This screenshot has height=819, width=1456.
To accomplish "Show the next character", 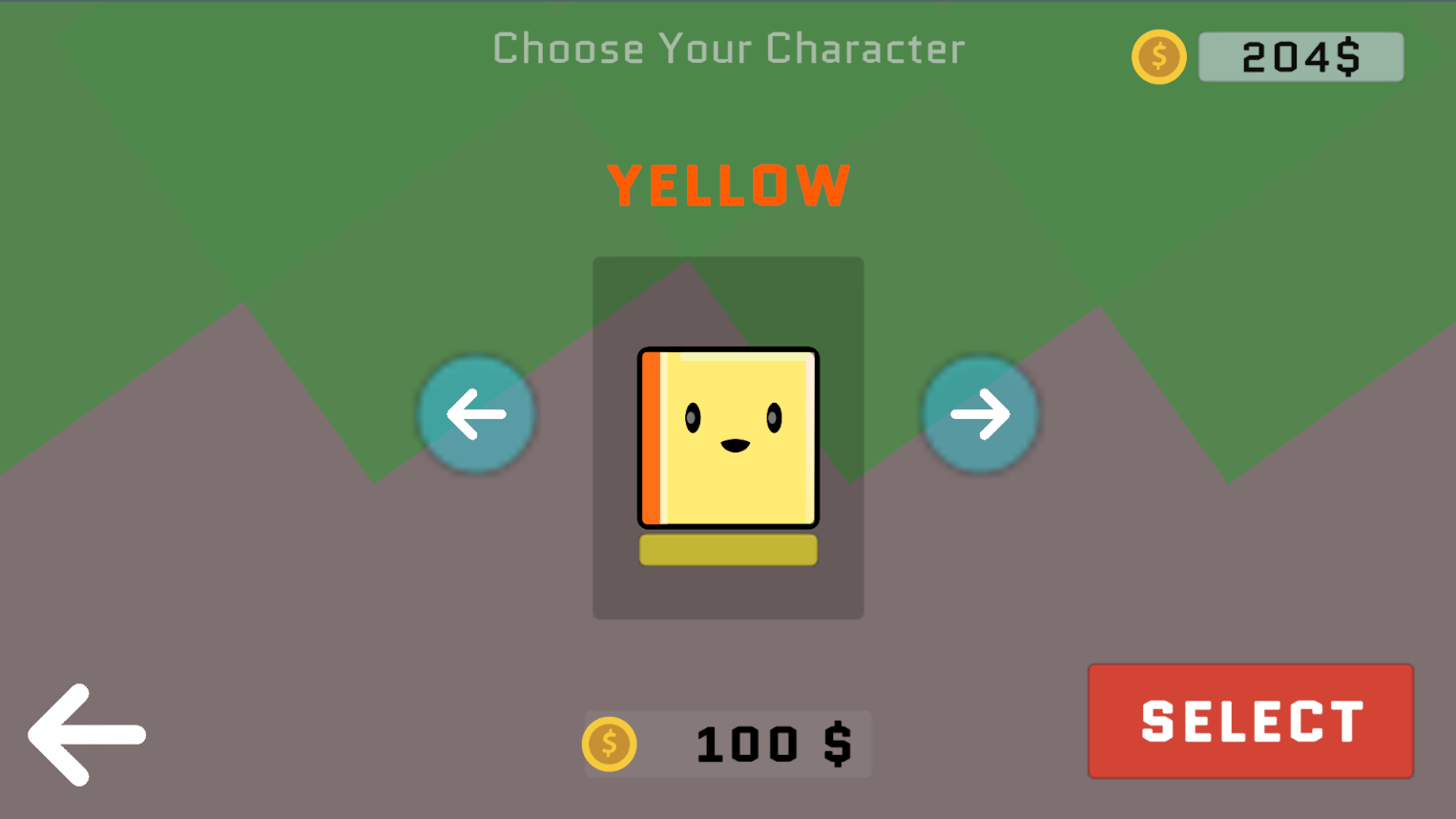I will click(x=980, y=414).
